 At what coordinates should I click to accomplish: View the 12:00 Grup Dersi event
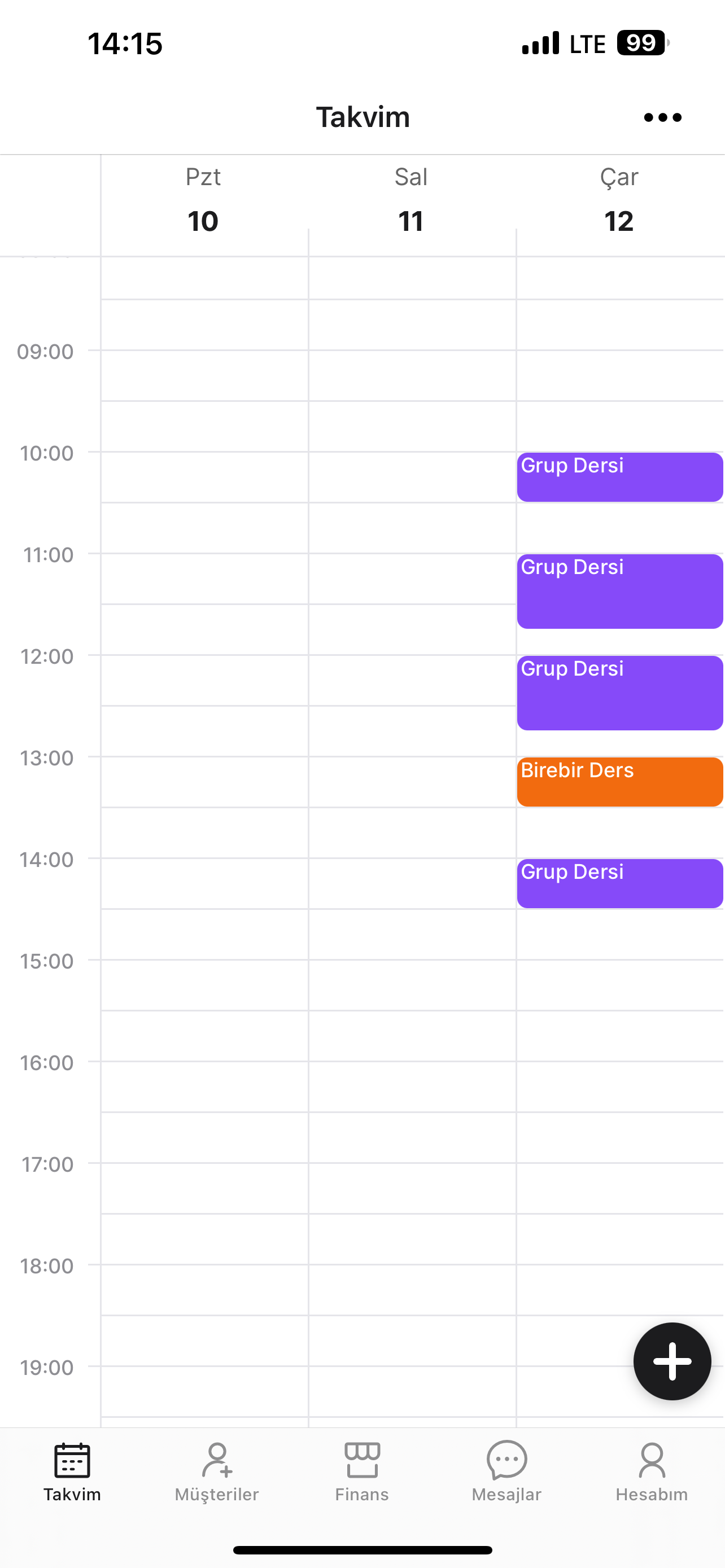(619, 692)
